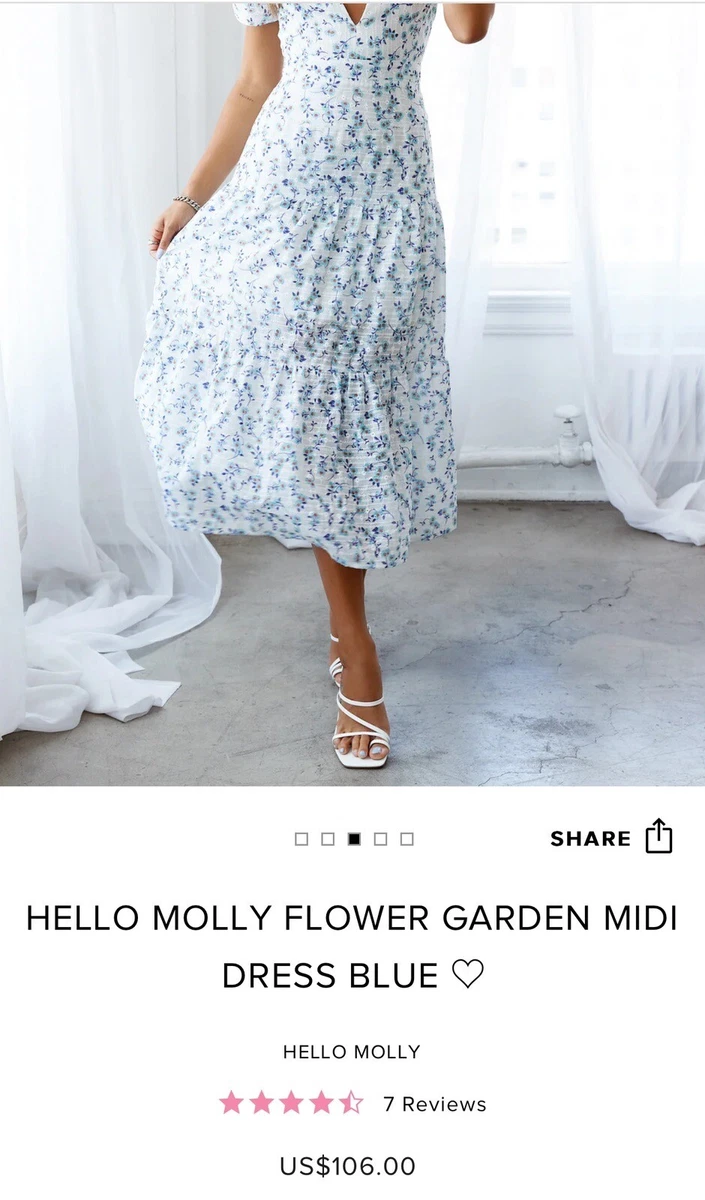The width and height of the screenshot is (705, 1200).
Task: View the 7 Reviews
Action: [435, 1104]
